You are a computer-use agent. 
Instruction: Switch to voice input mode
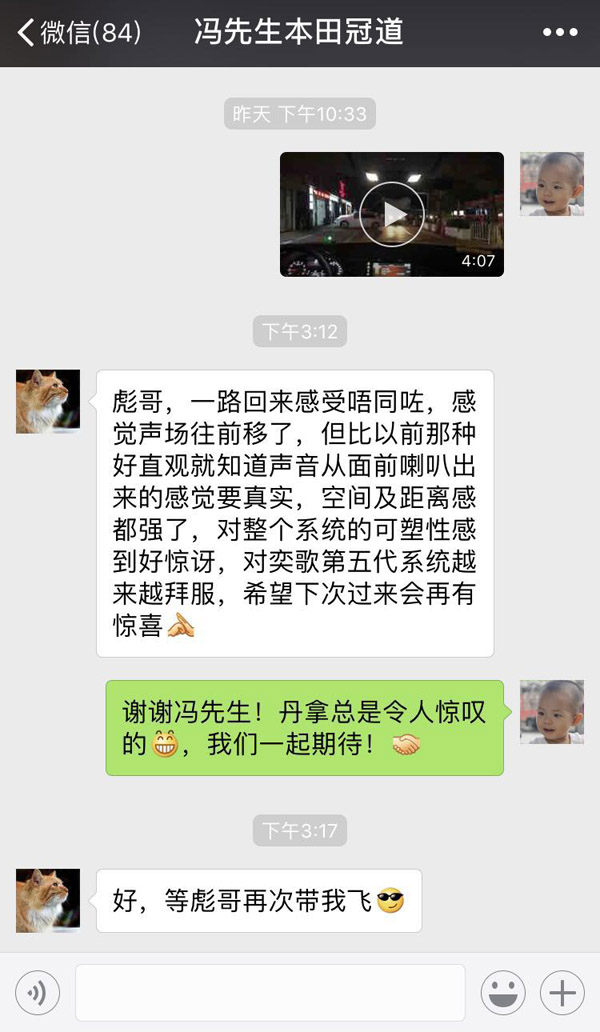click(x=37, y=993)
